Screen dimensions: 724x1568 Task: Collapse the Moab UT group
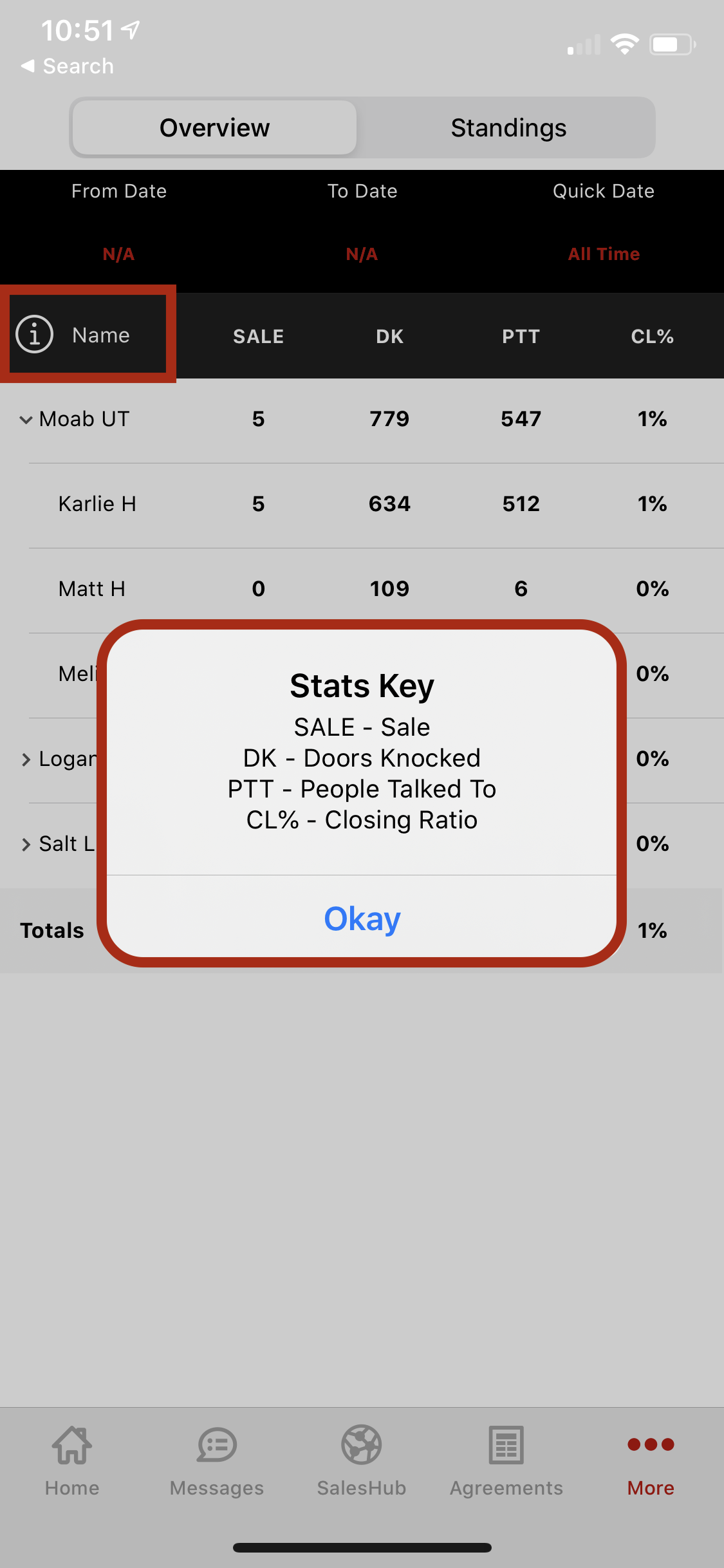pyautogui.click(x=26, y=420)
